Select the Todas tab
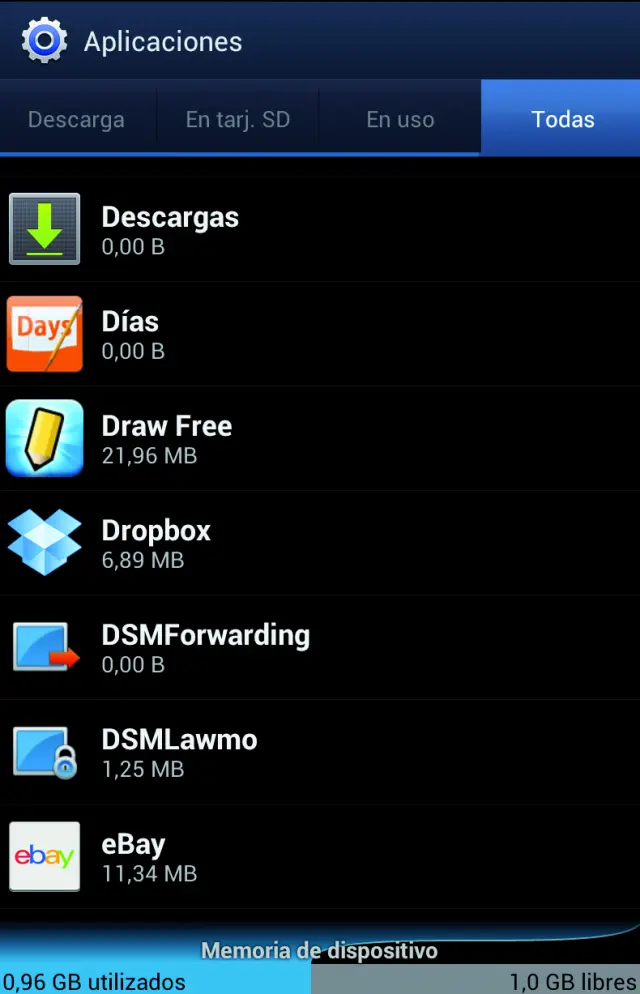The width and height of the screenshot is (640, 994). click(x=562, y=120)
